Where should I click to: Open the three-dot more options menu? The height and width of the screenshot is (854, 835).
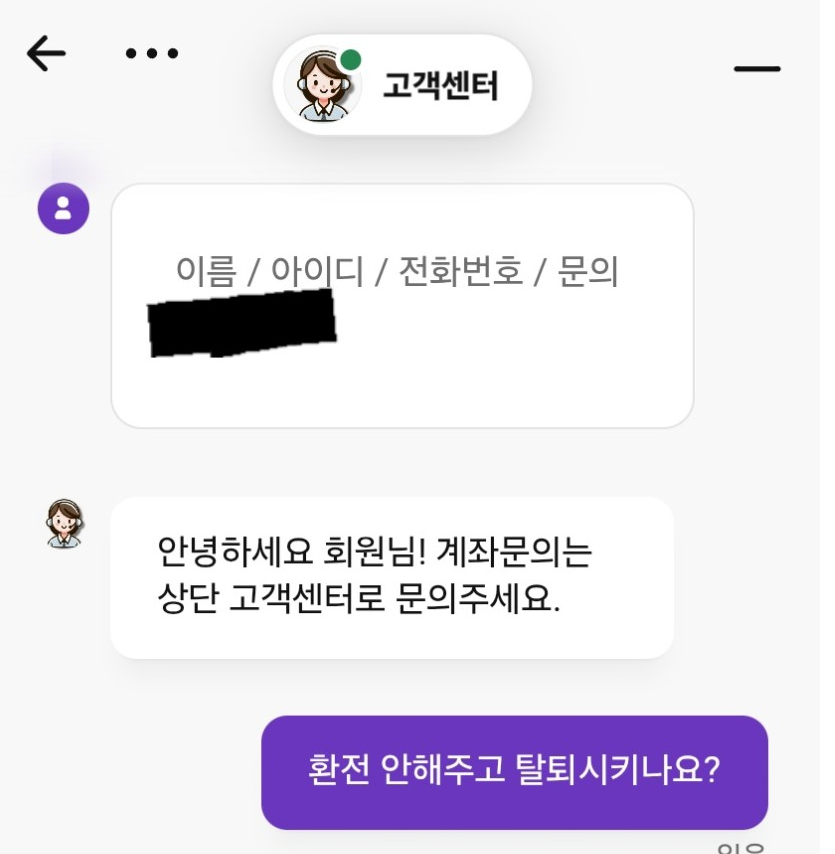pos(152,54)
